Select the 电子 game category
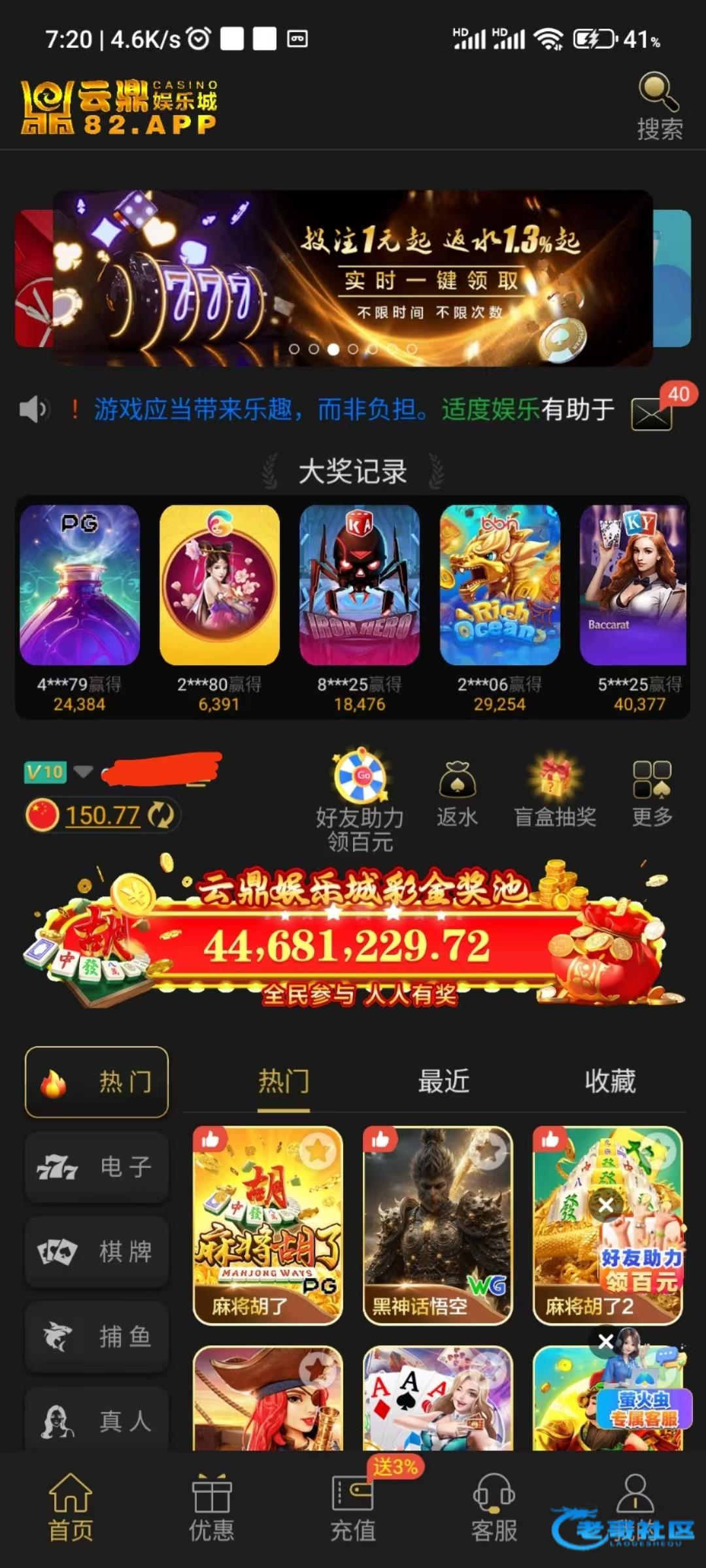 (x=97, y=1166)
